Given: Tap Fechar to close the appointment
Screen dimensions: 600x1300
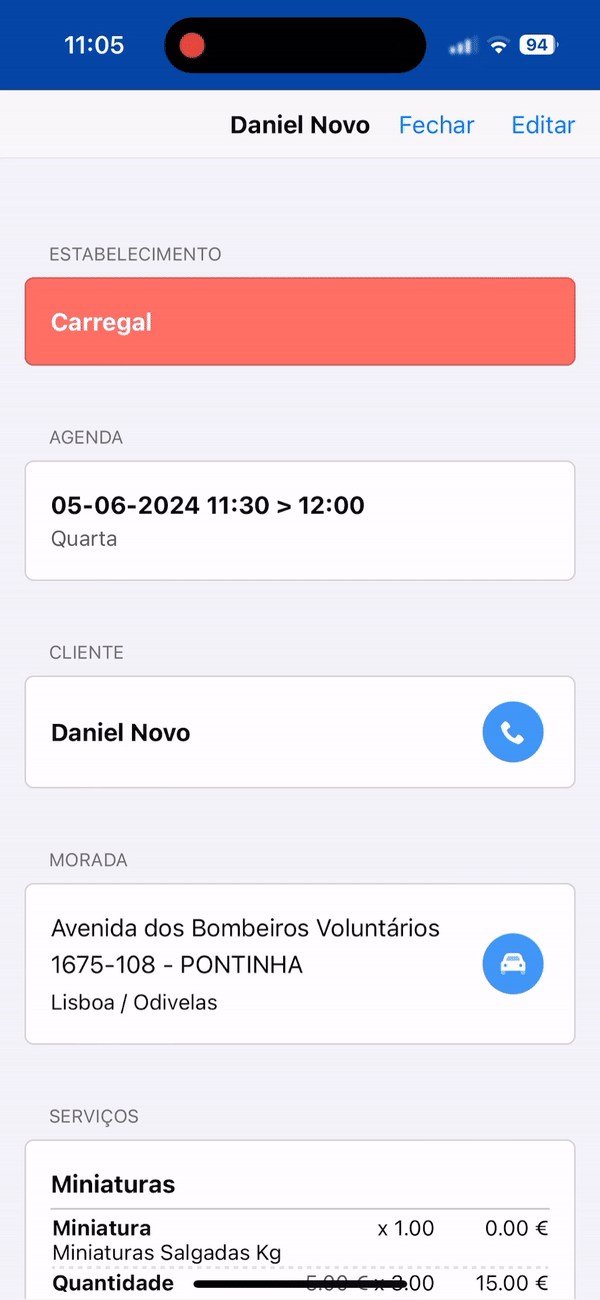Looking at the screenshot, I should (x=436, y=125).
